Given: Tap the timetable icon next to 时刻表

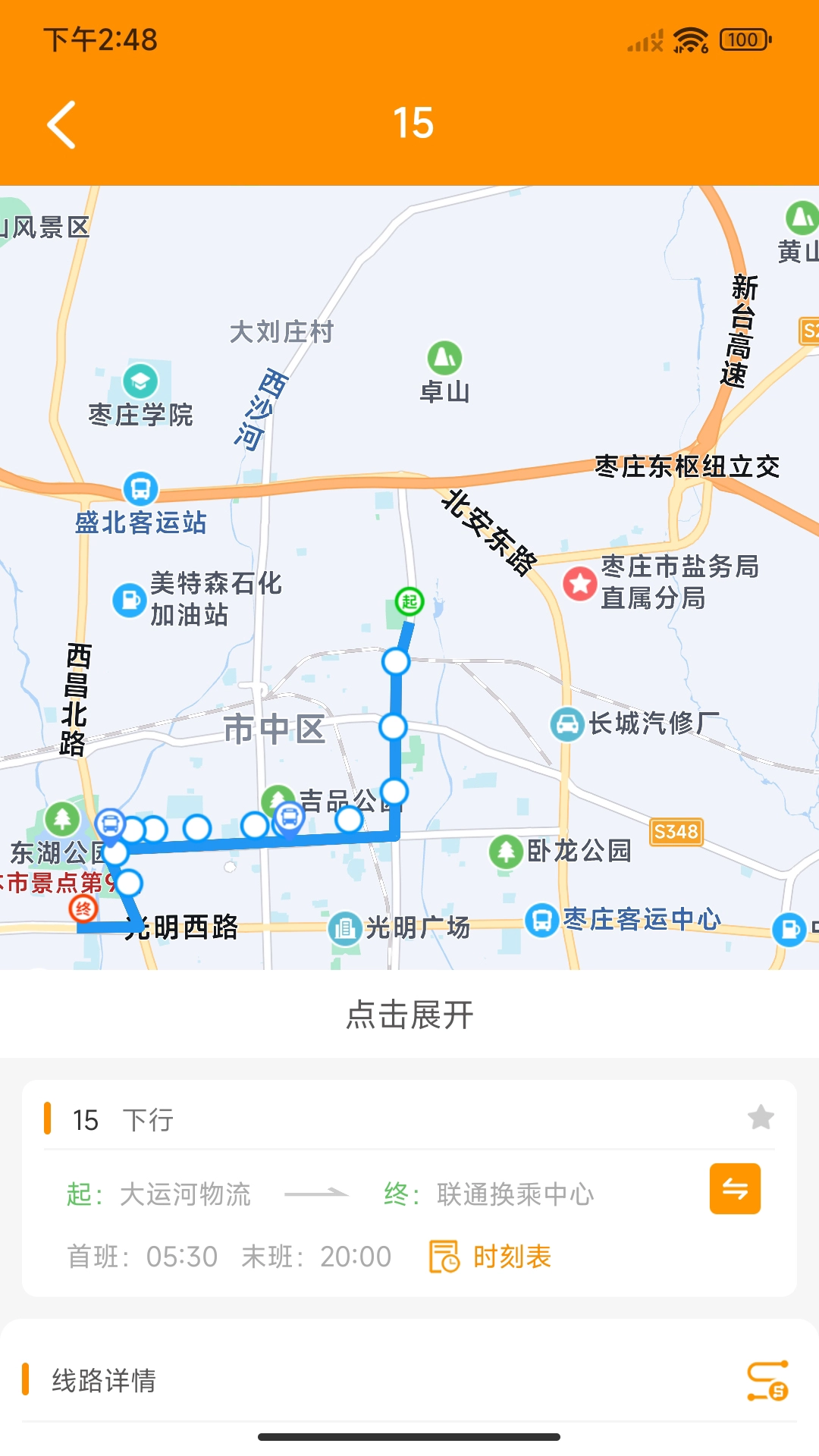Looking at the screenshot, I should (444, 1255).
